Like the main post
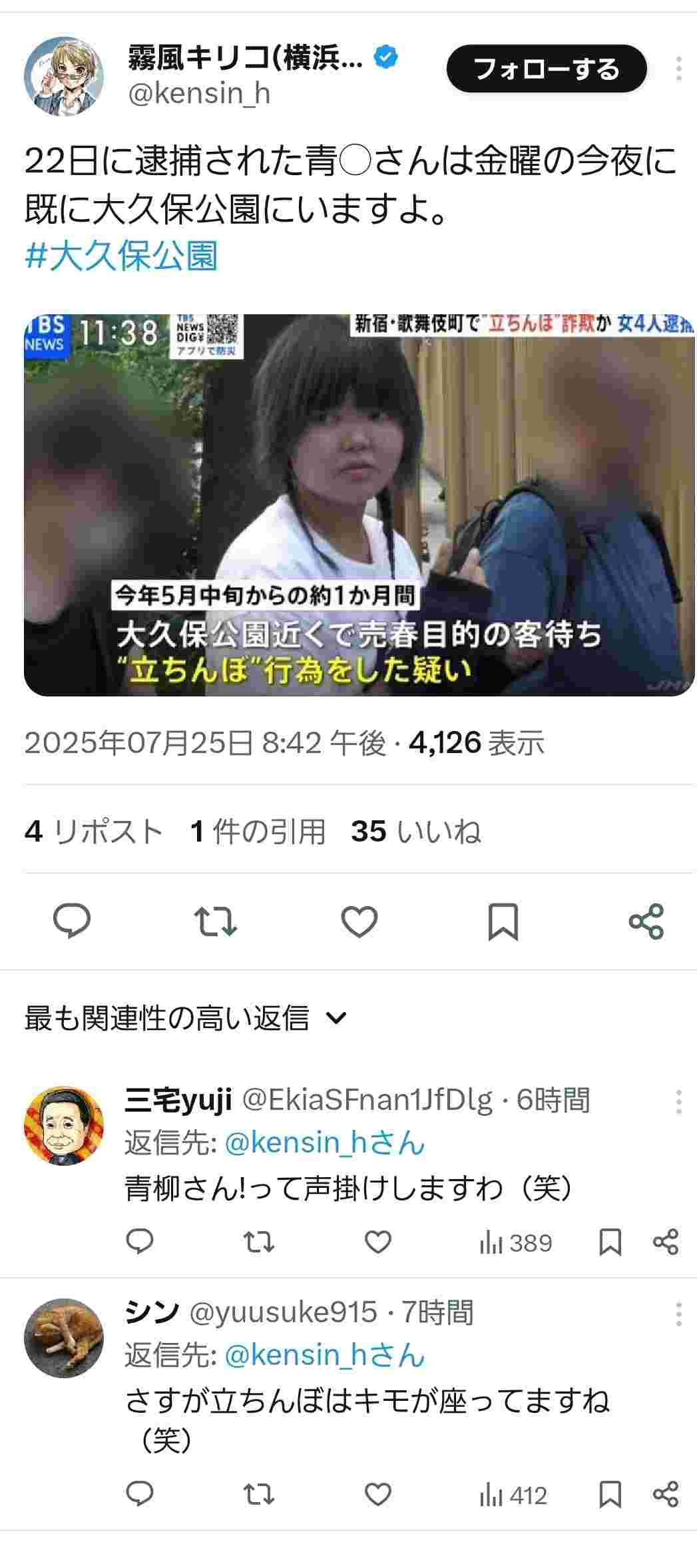The image size is (697, 1568). pos(359,921)
